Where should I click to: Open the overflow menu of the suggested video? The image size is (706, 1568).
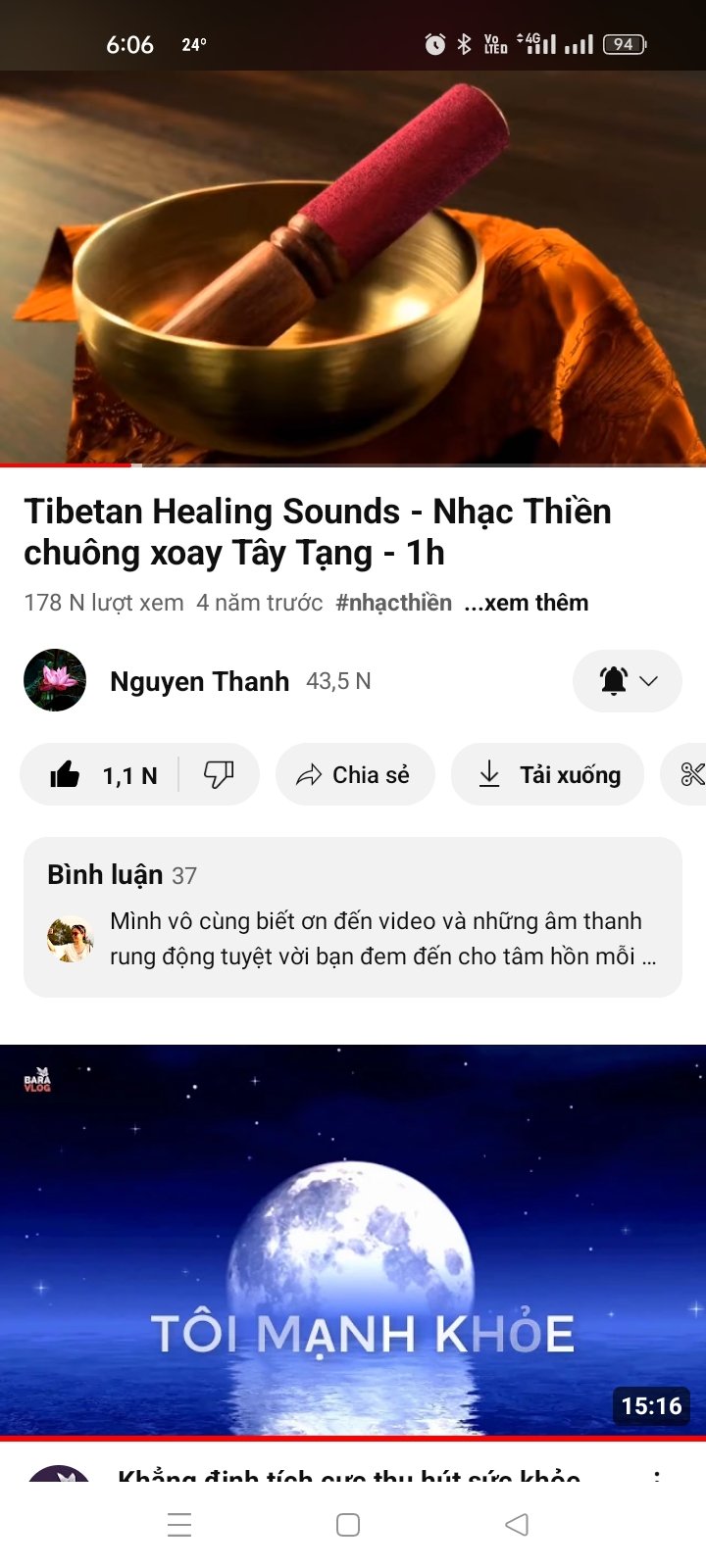[656, 1475]
